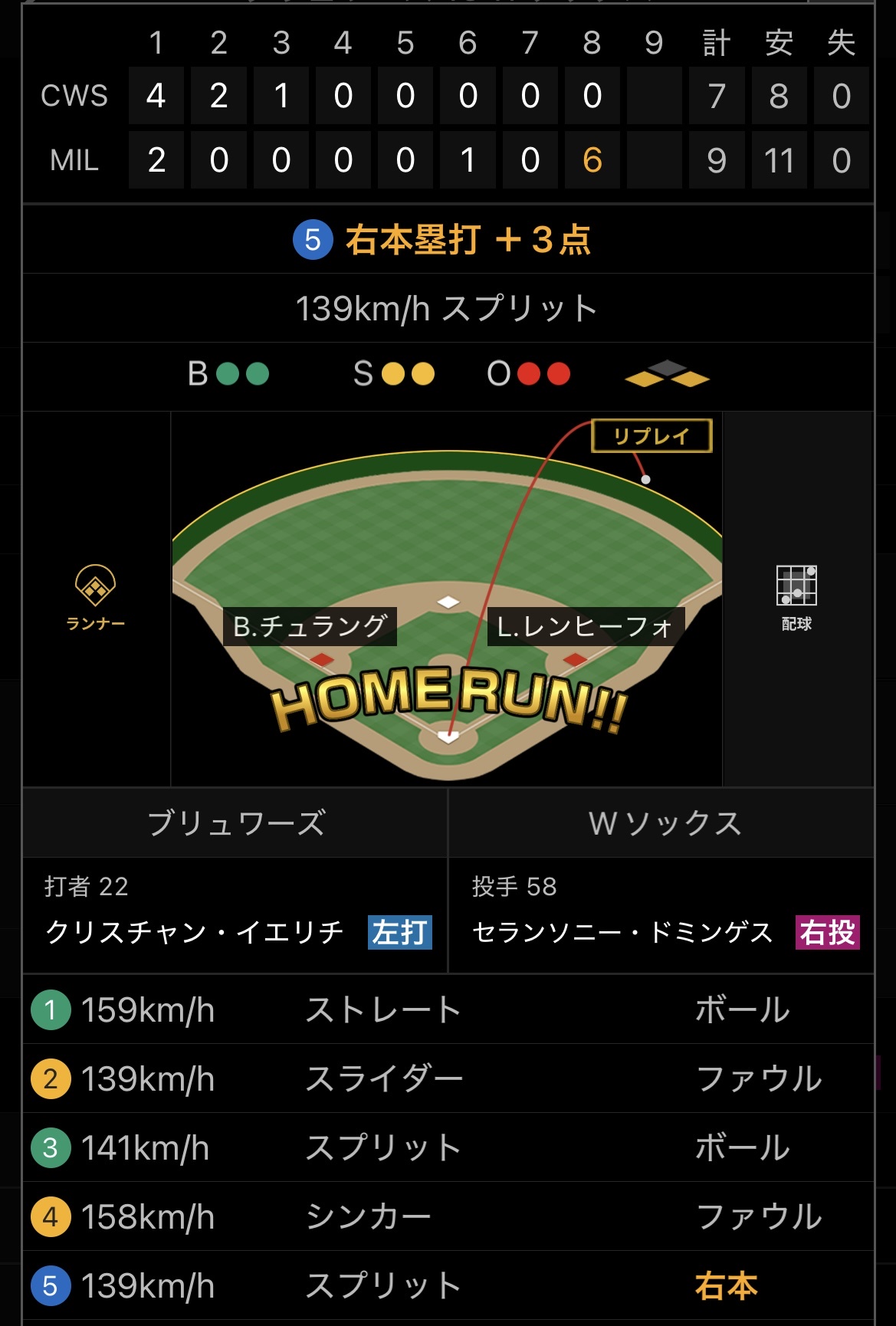Play the home run replay (リプレイ)
The height and width of the screenshot is (1326, 896).
tap(651, 436)
